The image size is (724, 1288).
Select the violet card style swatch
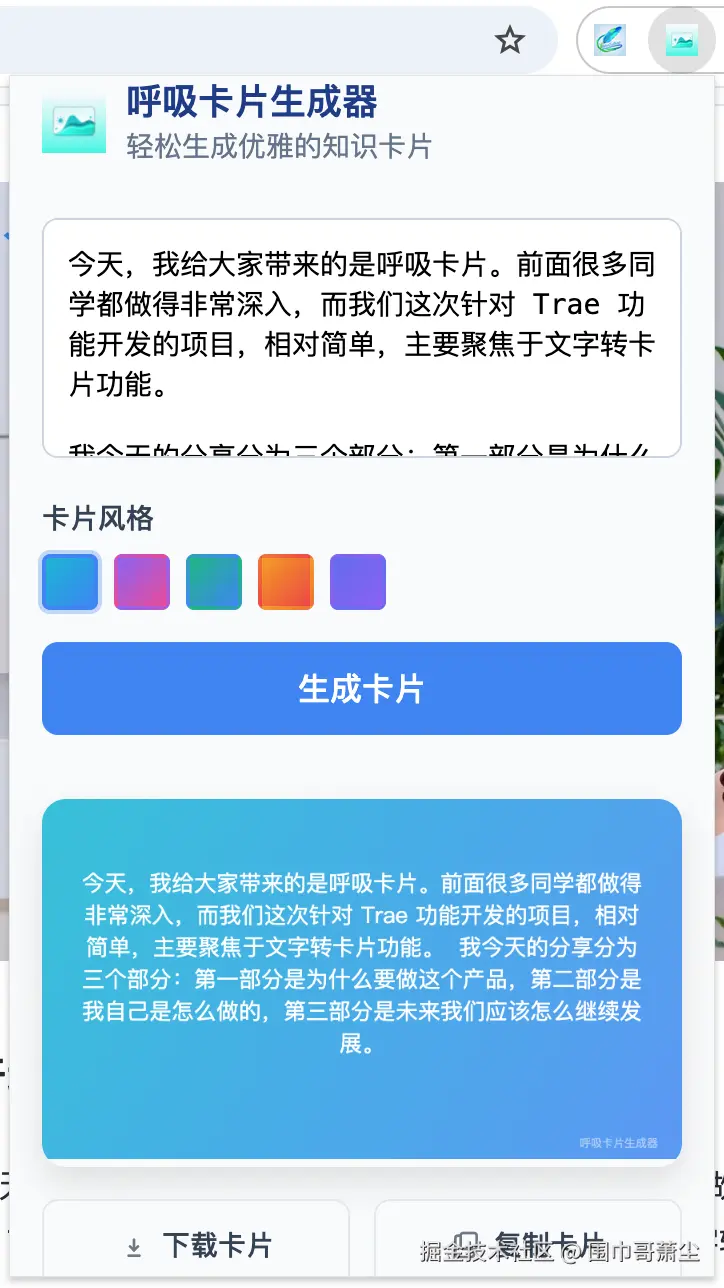[357, 581]
